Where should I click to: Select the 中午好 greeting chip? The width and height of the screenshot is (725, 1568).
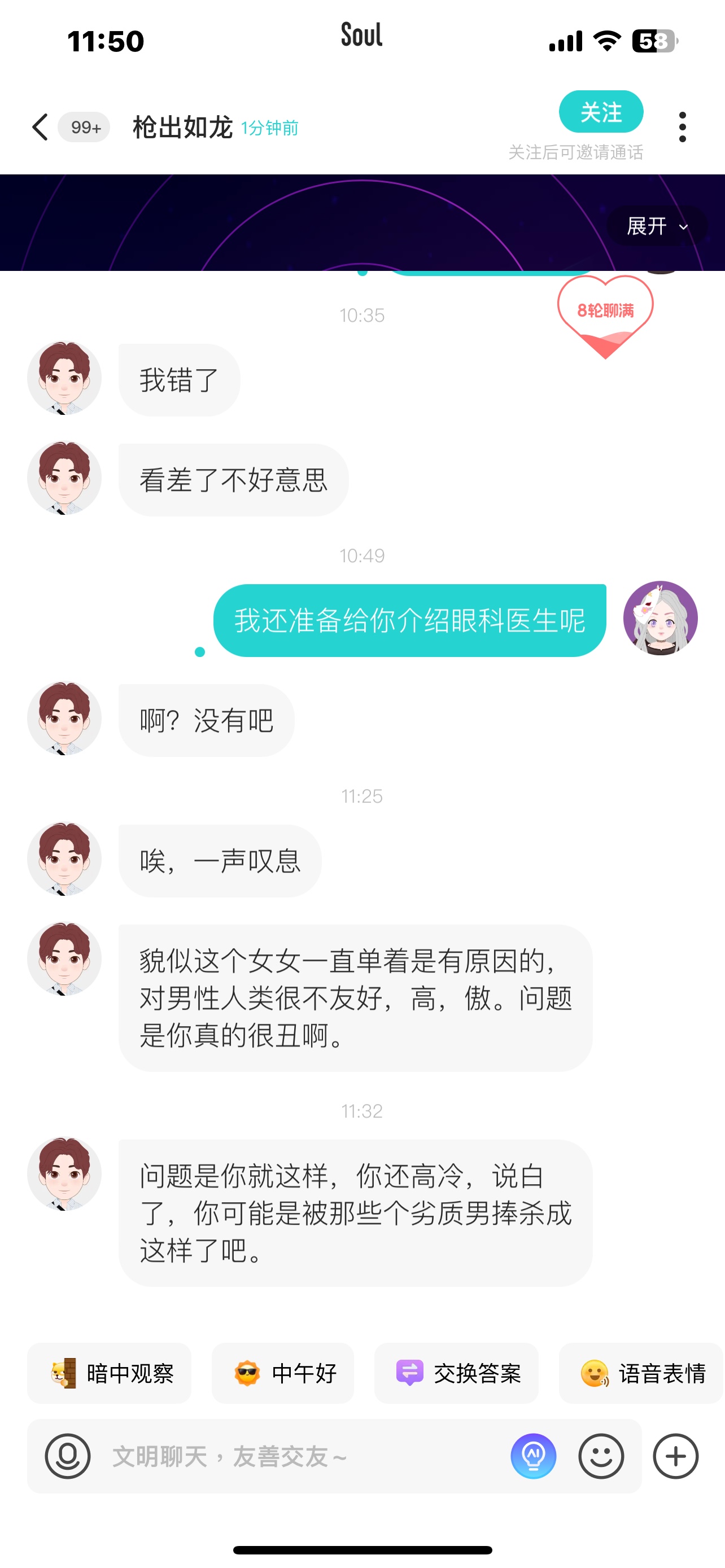point(282,1374)
